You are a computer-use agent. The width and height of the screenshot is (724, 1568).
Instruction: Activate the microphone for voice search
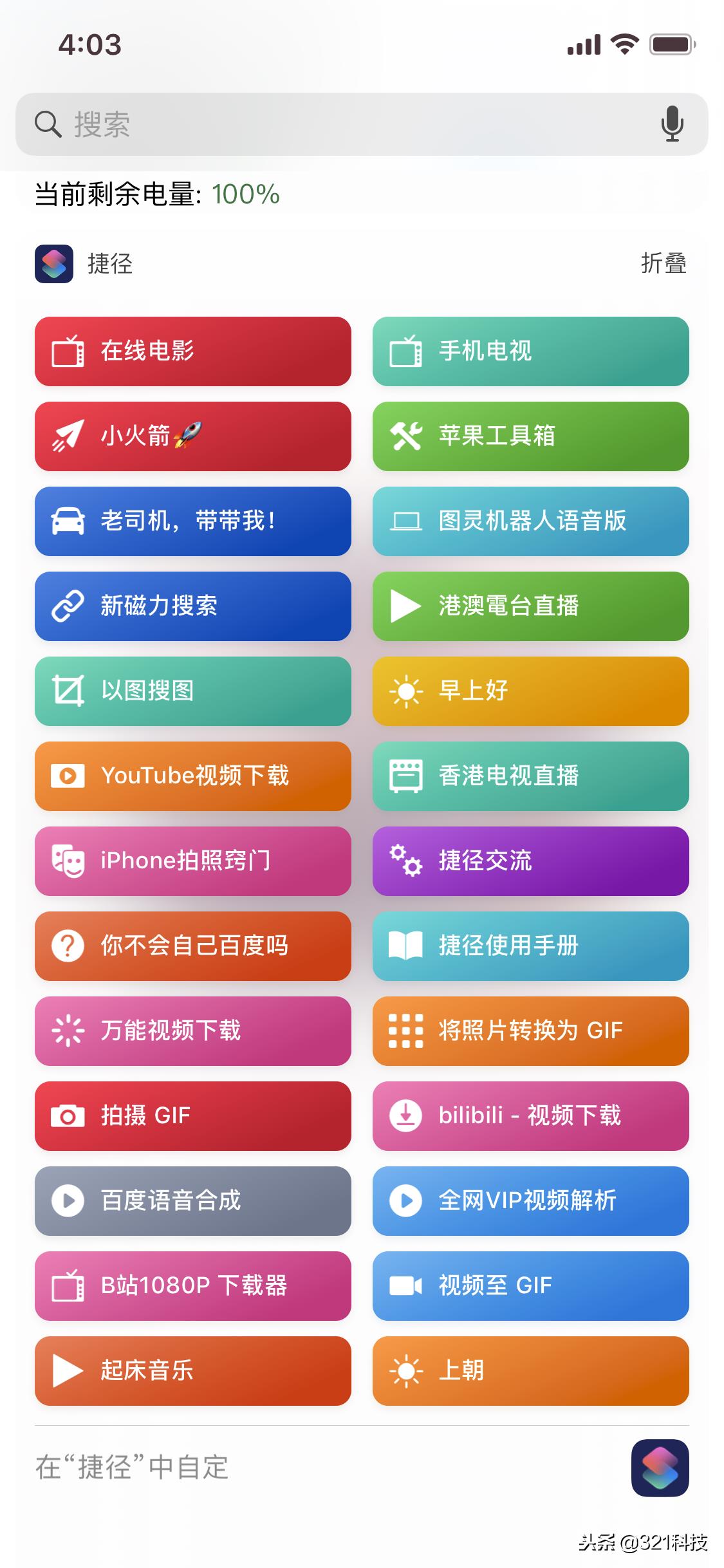pyautogui.click(x=672, y=124)
